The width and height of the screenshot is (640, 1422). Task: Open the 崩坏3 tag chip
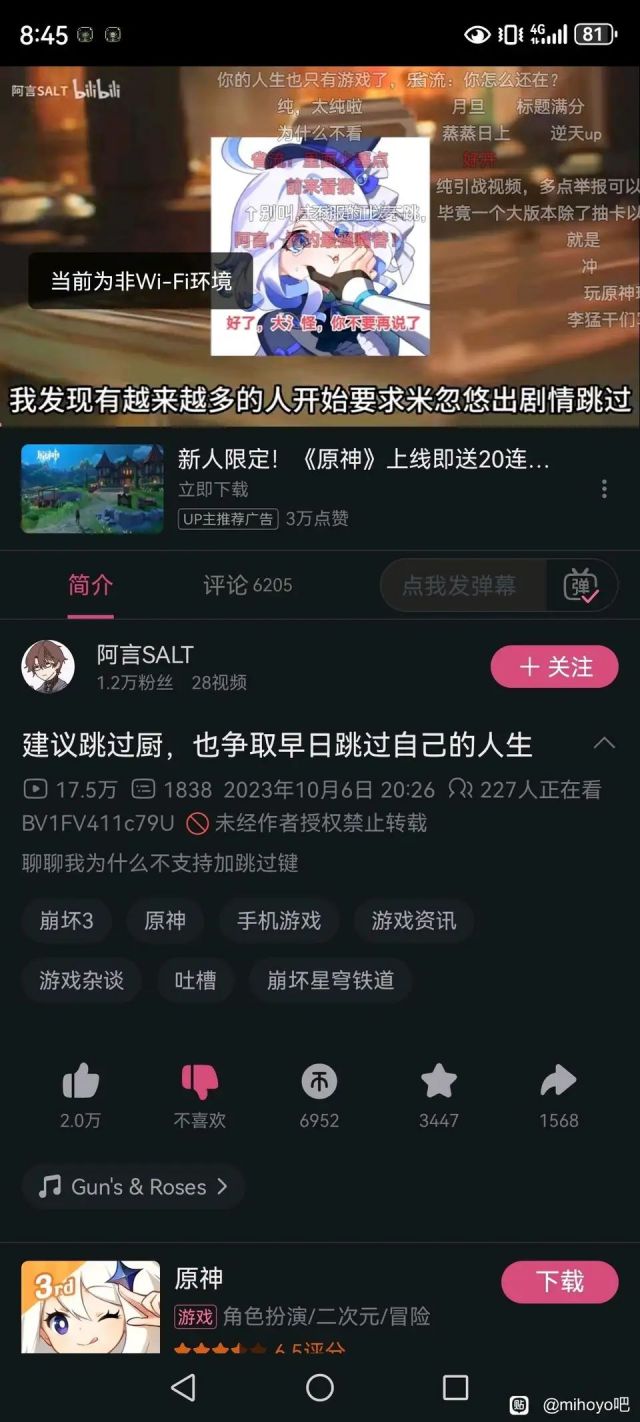click(x=66, y=920)
